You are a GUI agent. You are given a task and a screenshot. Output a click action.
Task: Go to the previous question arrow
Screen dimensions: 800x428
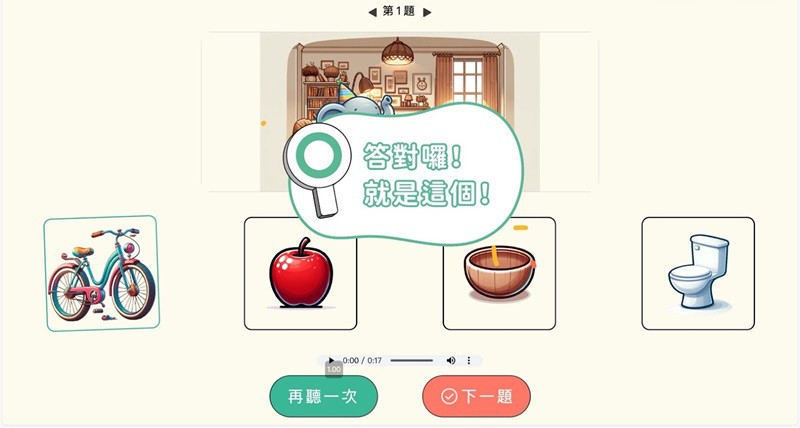pos(373,12)
